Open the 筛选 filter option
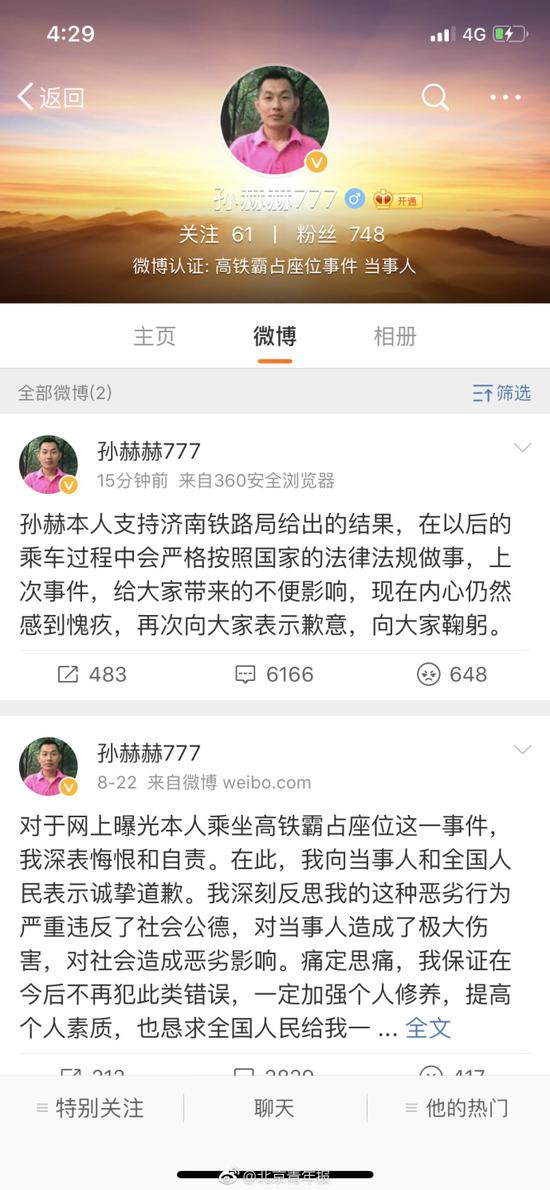The width and height of the screenshot is (550, 1190). click(501, 392)
